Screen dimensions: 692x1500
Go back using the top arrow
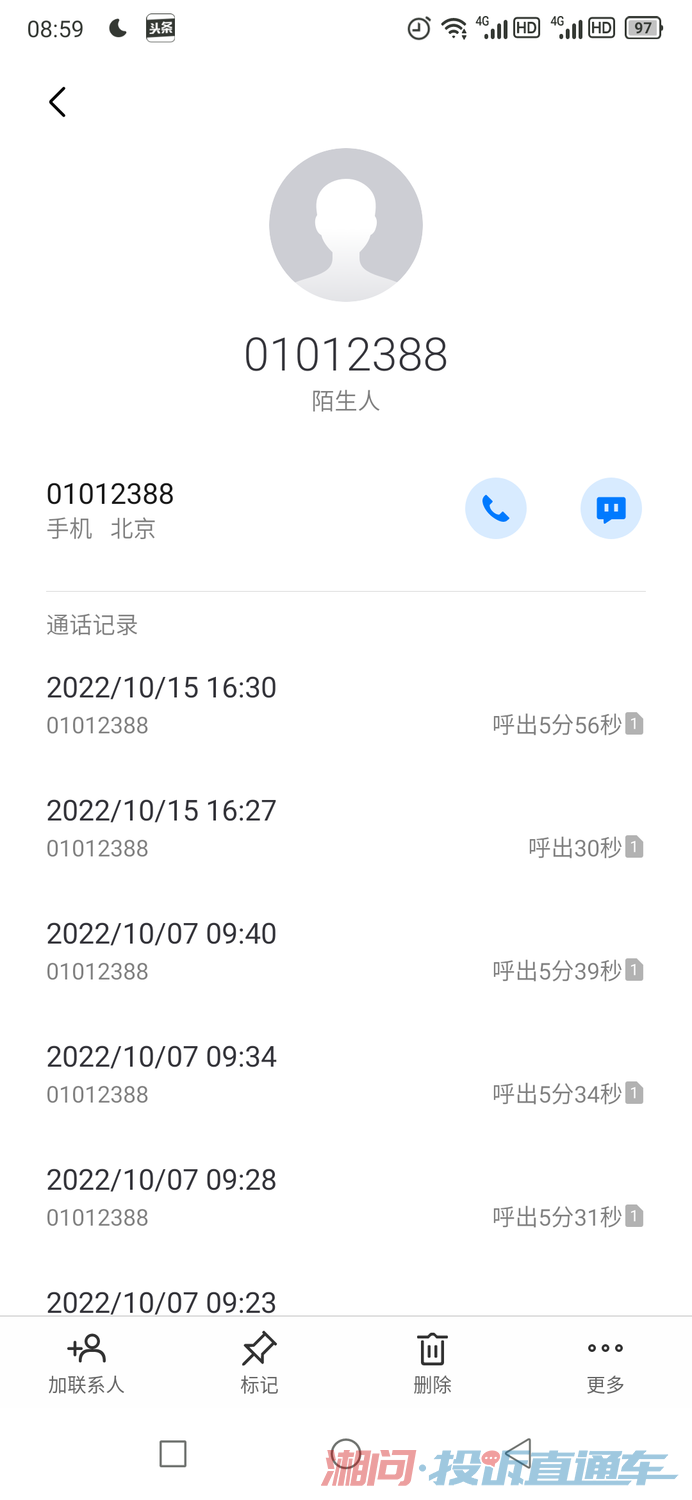tap(58, 102)
